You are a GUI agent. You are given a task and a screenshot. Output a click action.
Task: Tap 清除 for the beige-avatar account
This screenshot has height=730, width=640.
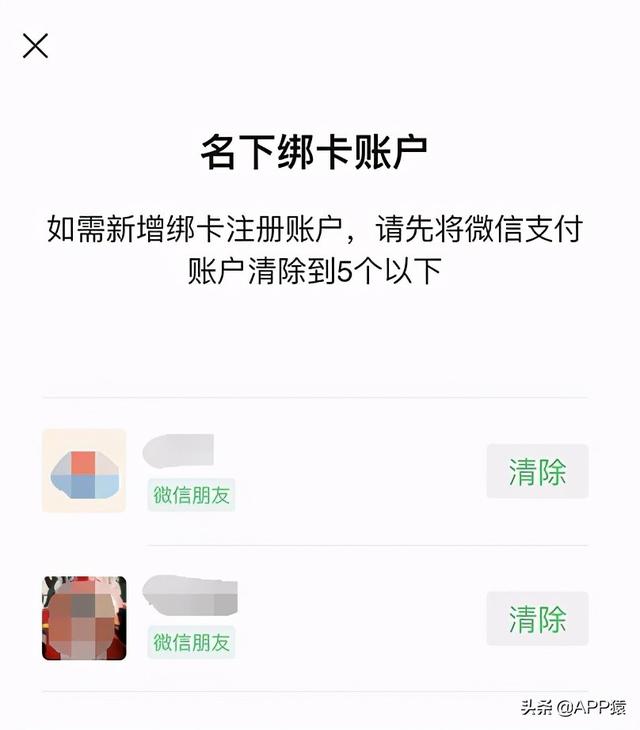tap(537, 471)
